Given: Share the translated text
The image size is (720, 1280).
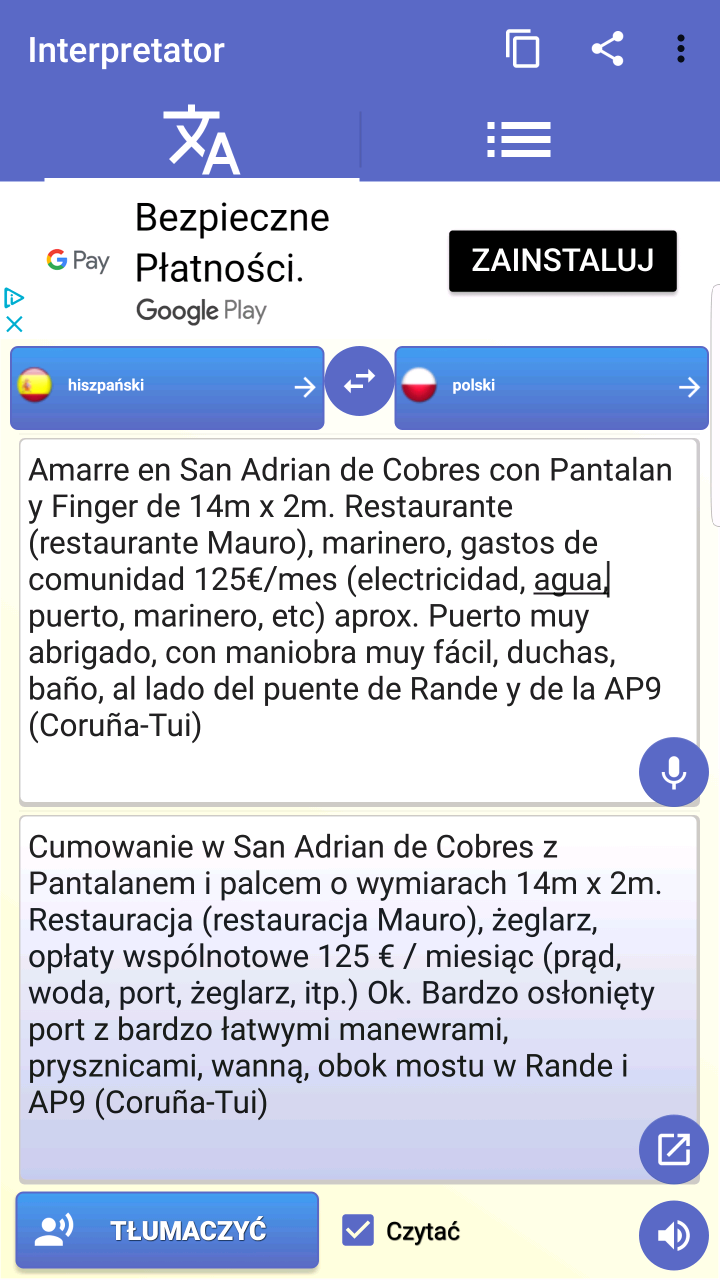Looking at the screenshot, I should click(x=607, y=49).
